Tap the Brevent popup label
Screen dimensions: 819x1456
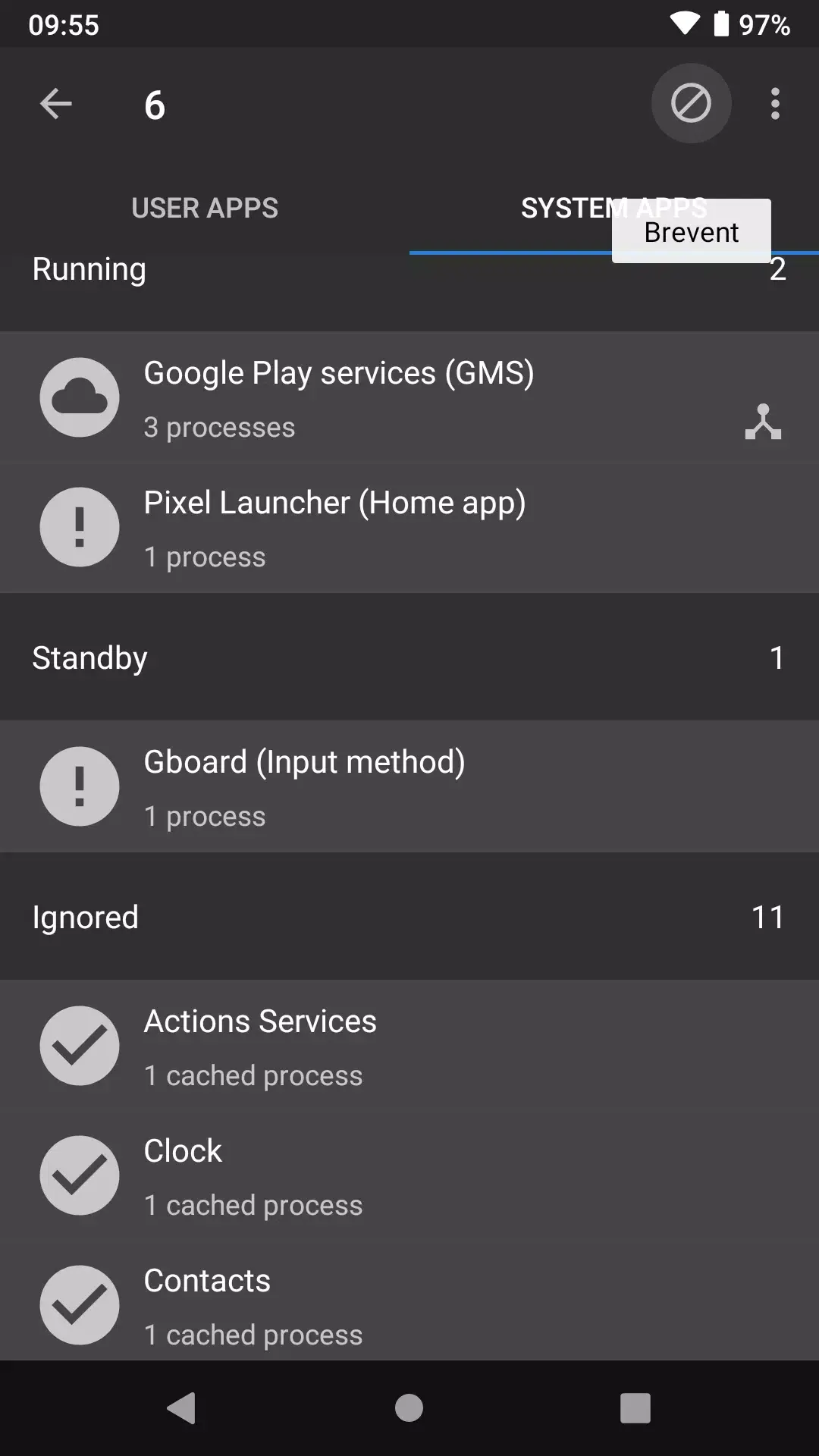[691, 231]
